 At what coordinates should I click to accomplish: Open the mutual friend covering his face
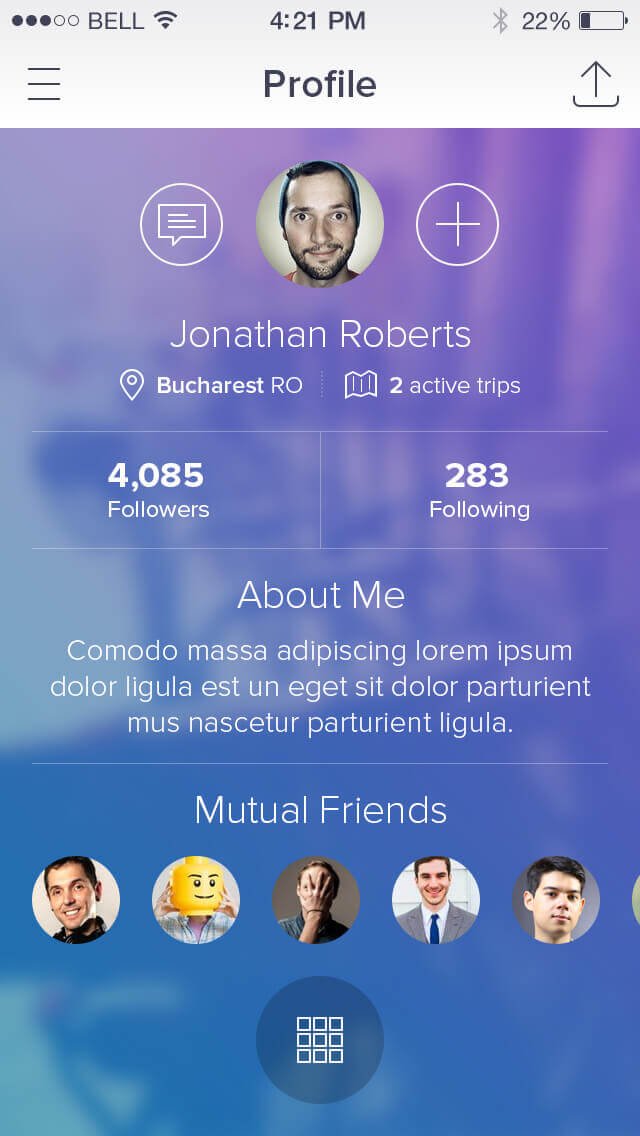point(316,900)
